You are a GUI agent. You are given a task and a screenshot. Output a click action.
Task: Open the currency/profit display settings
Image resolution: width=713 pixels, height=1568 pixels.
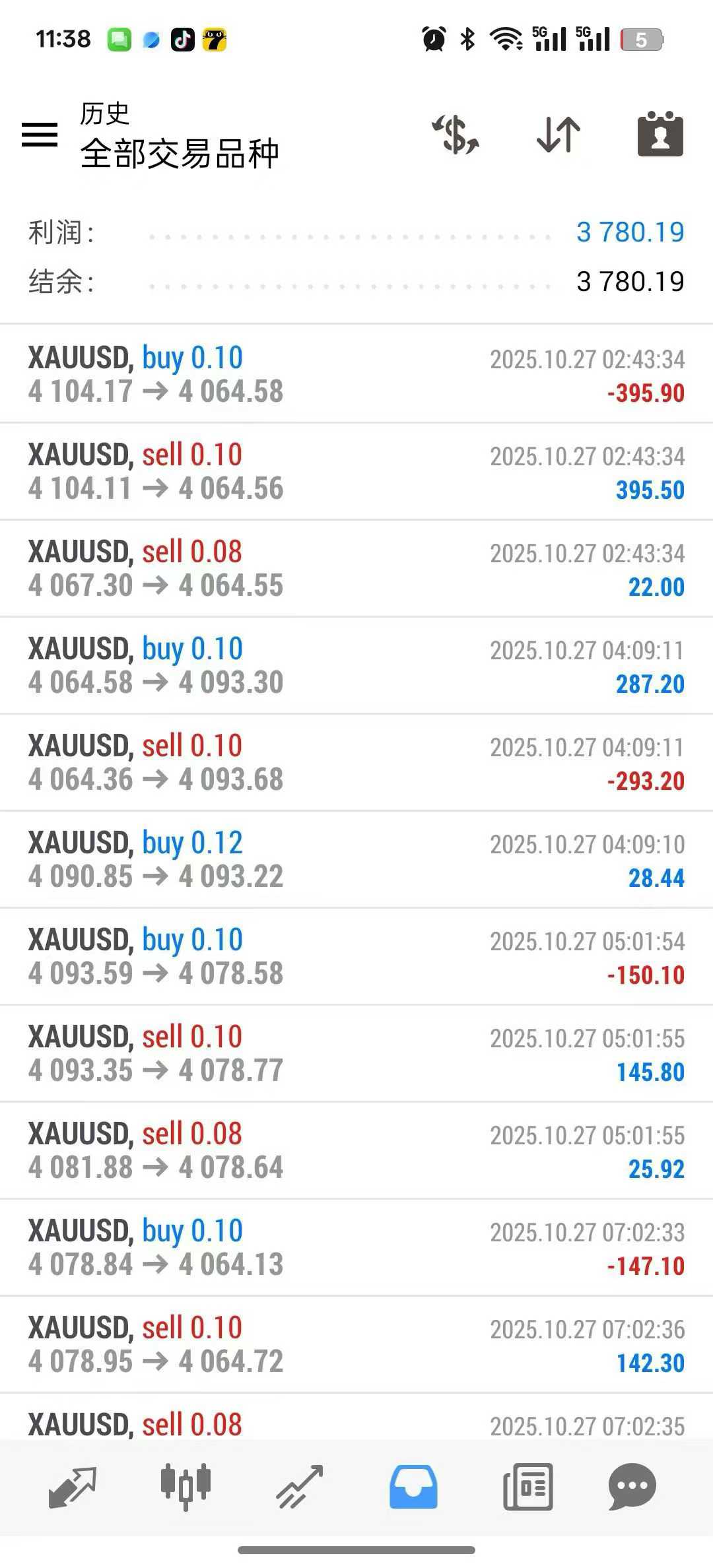pyautogui.click(x=454, y=134)
